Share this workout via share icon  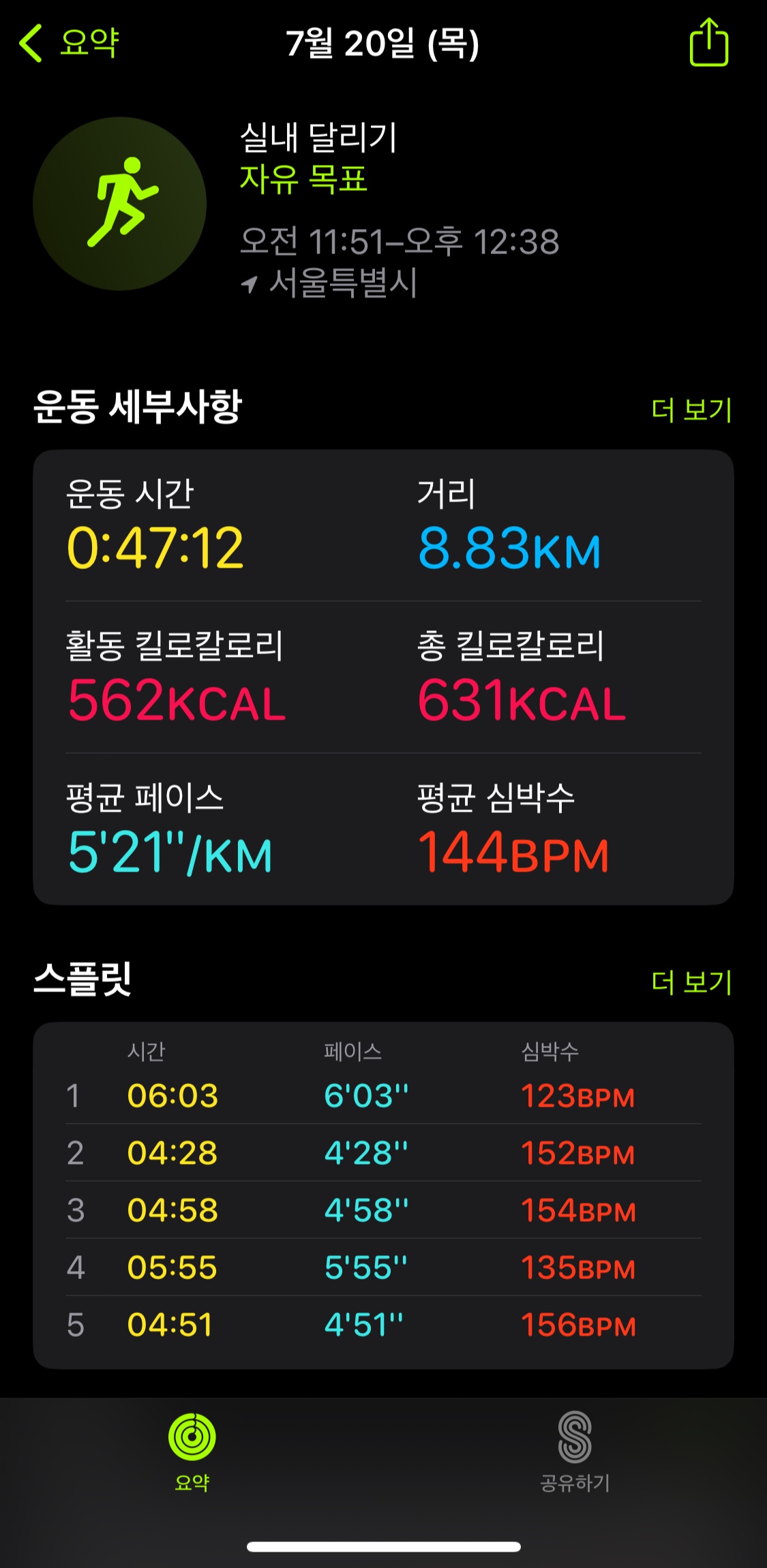[708, 43]
